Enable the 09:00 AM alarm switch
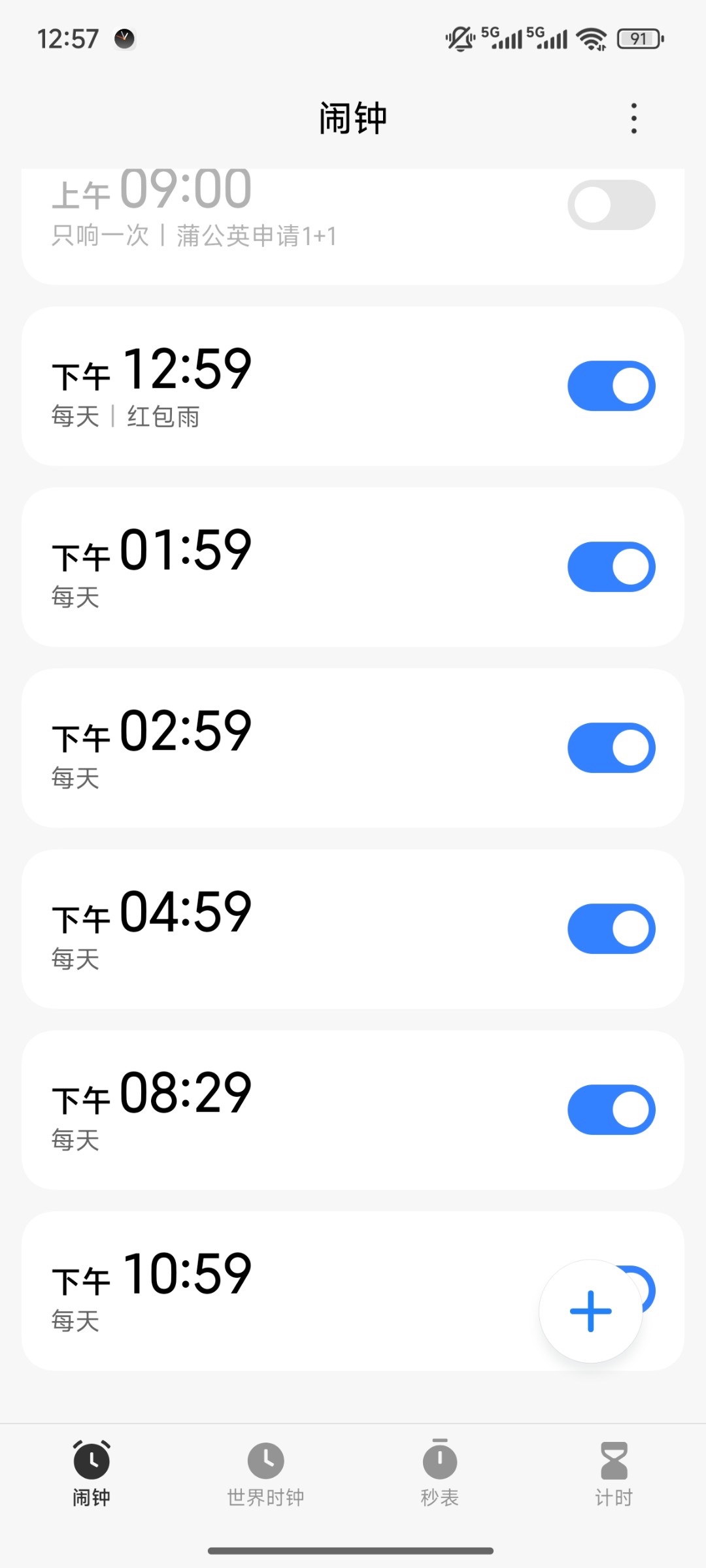Screen dimensions: 706x1568 (x=611, y=205)
